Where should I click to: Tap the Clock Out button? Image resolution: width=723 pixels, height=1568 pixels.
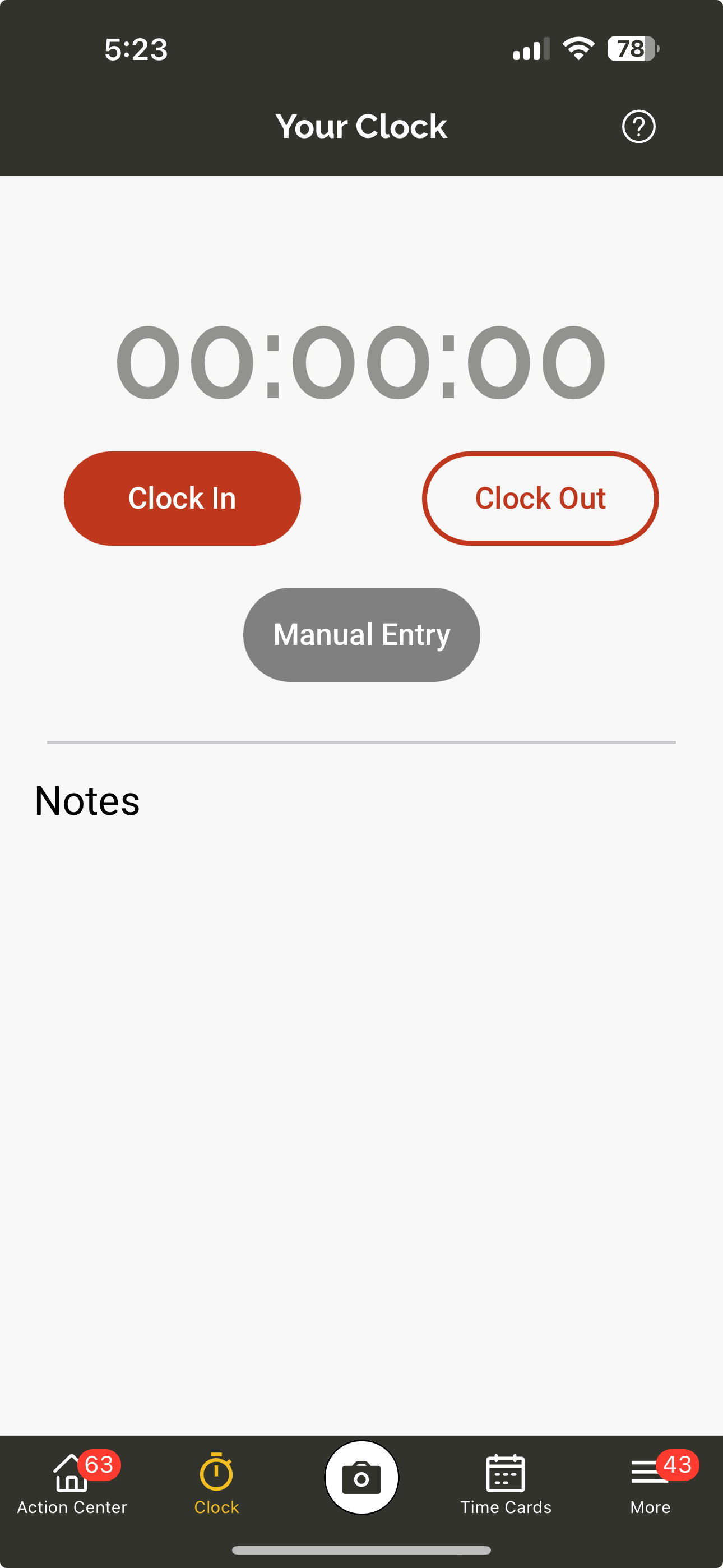tap(540, 498)
